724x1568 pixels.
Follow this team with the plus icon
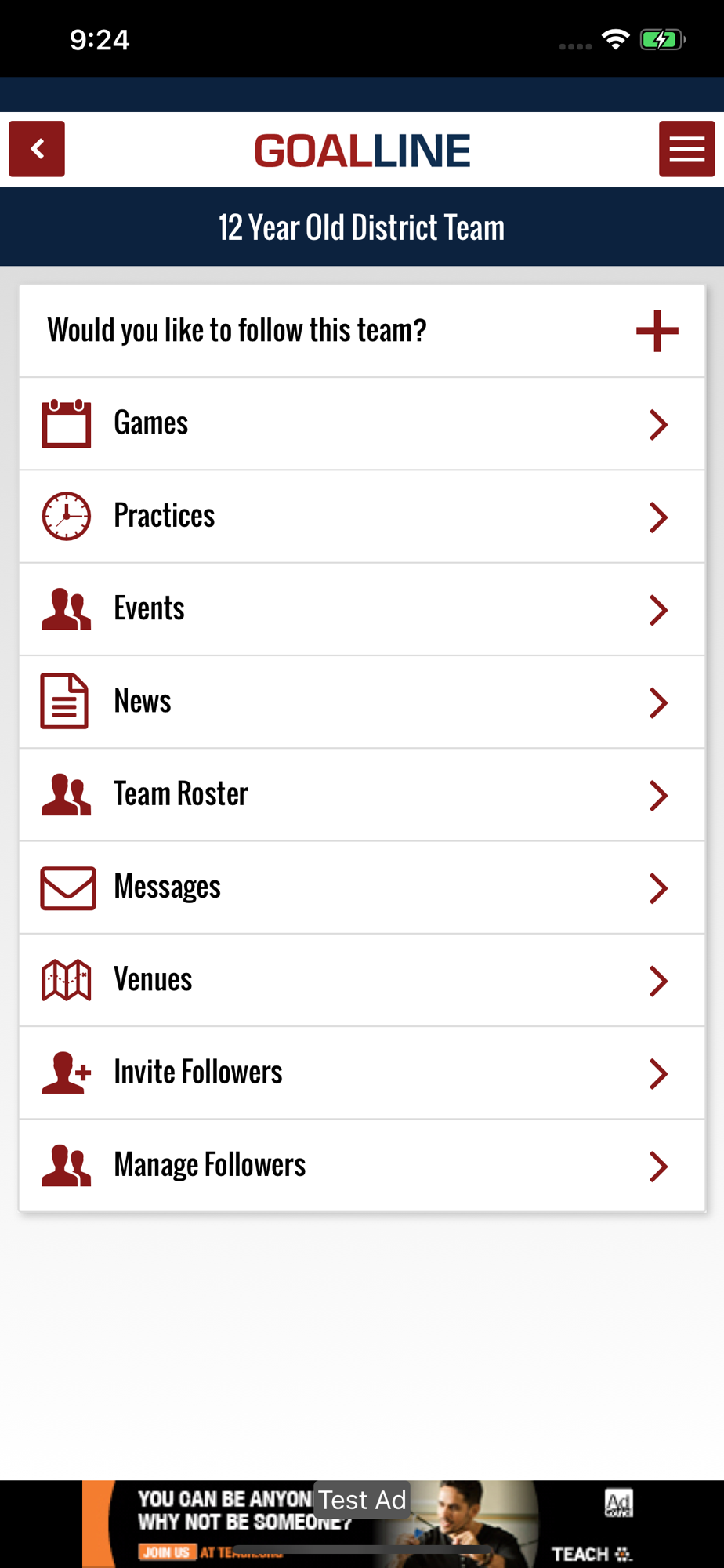657,331
